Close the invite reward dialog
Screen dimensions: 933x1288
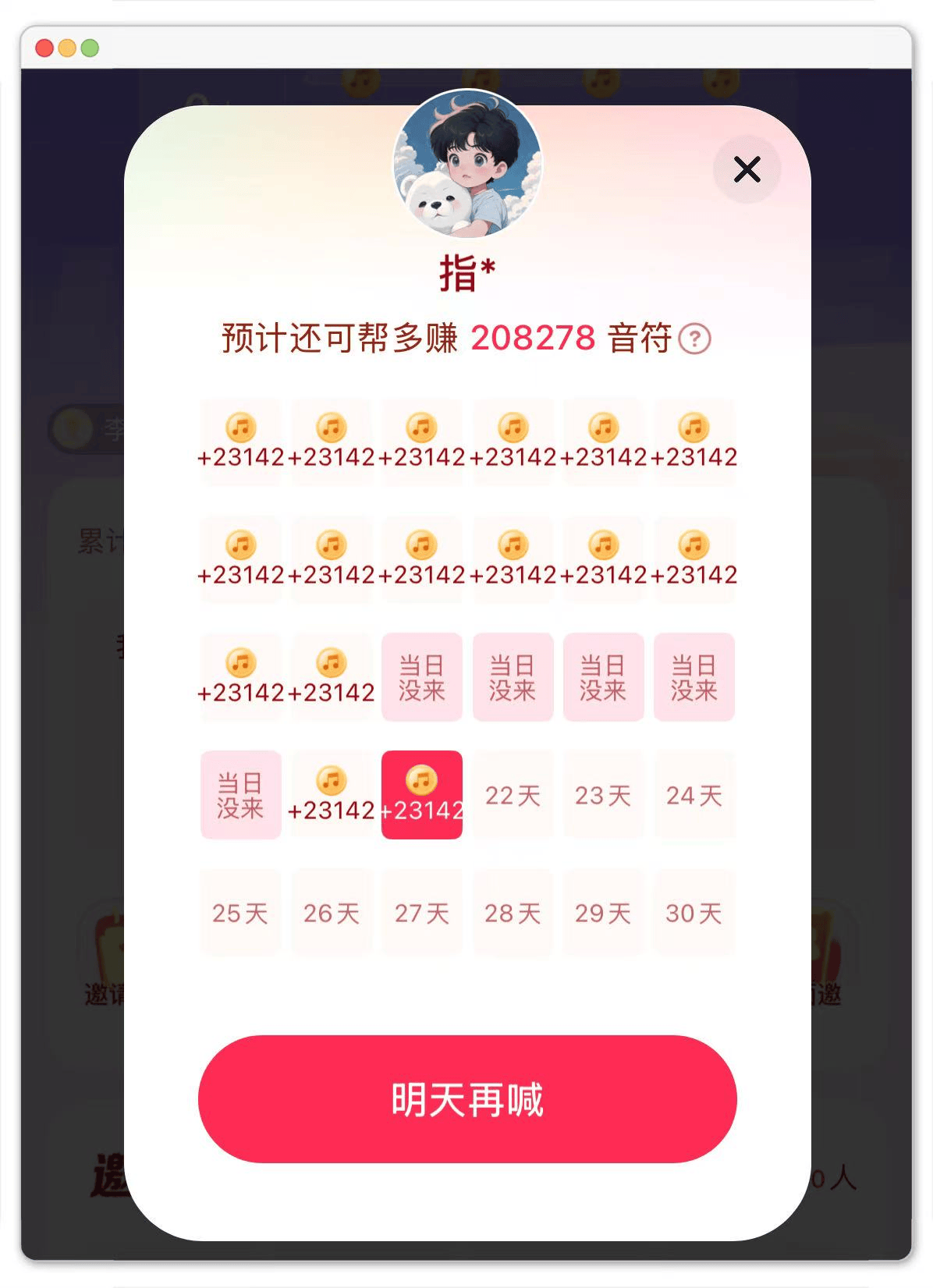tap(747, 169)
